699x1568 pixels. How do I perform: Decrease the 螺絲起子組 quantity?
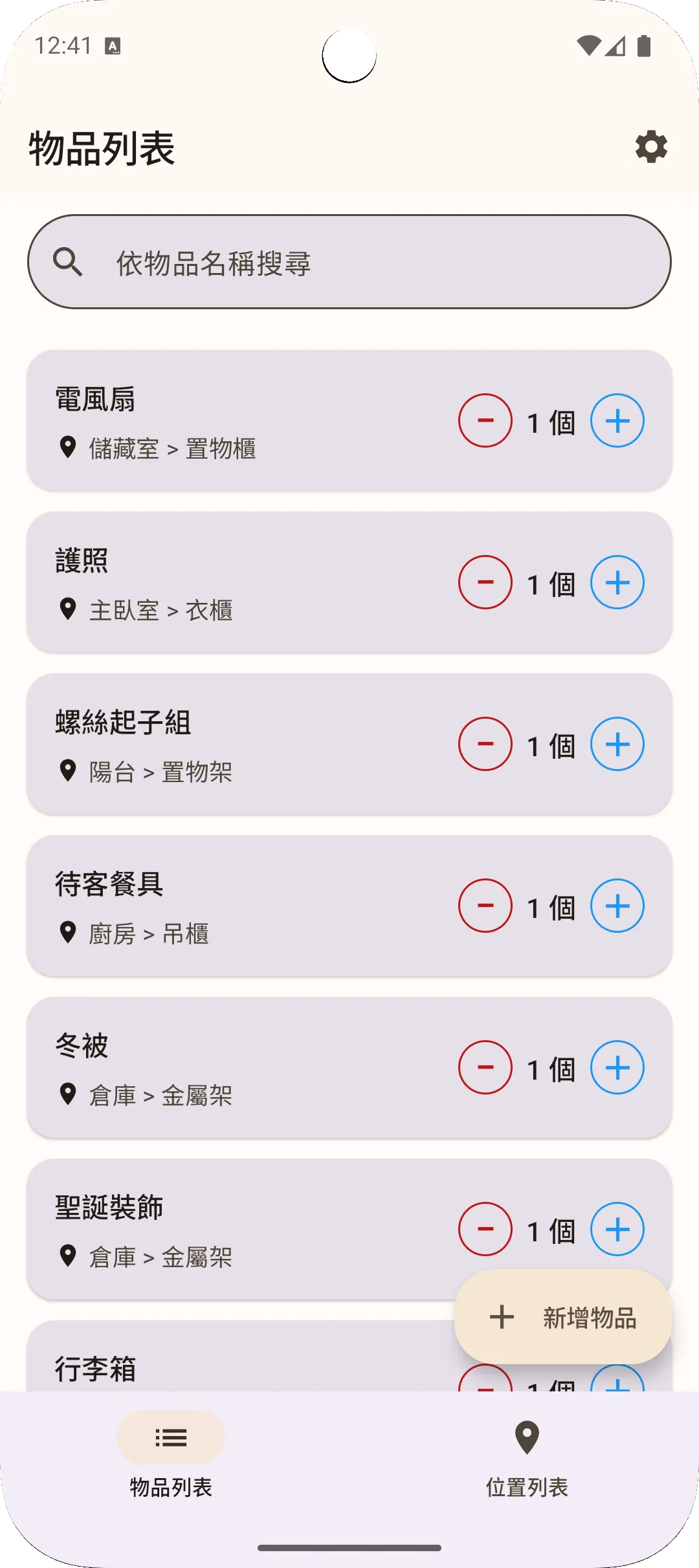coord(485,744)
